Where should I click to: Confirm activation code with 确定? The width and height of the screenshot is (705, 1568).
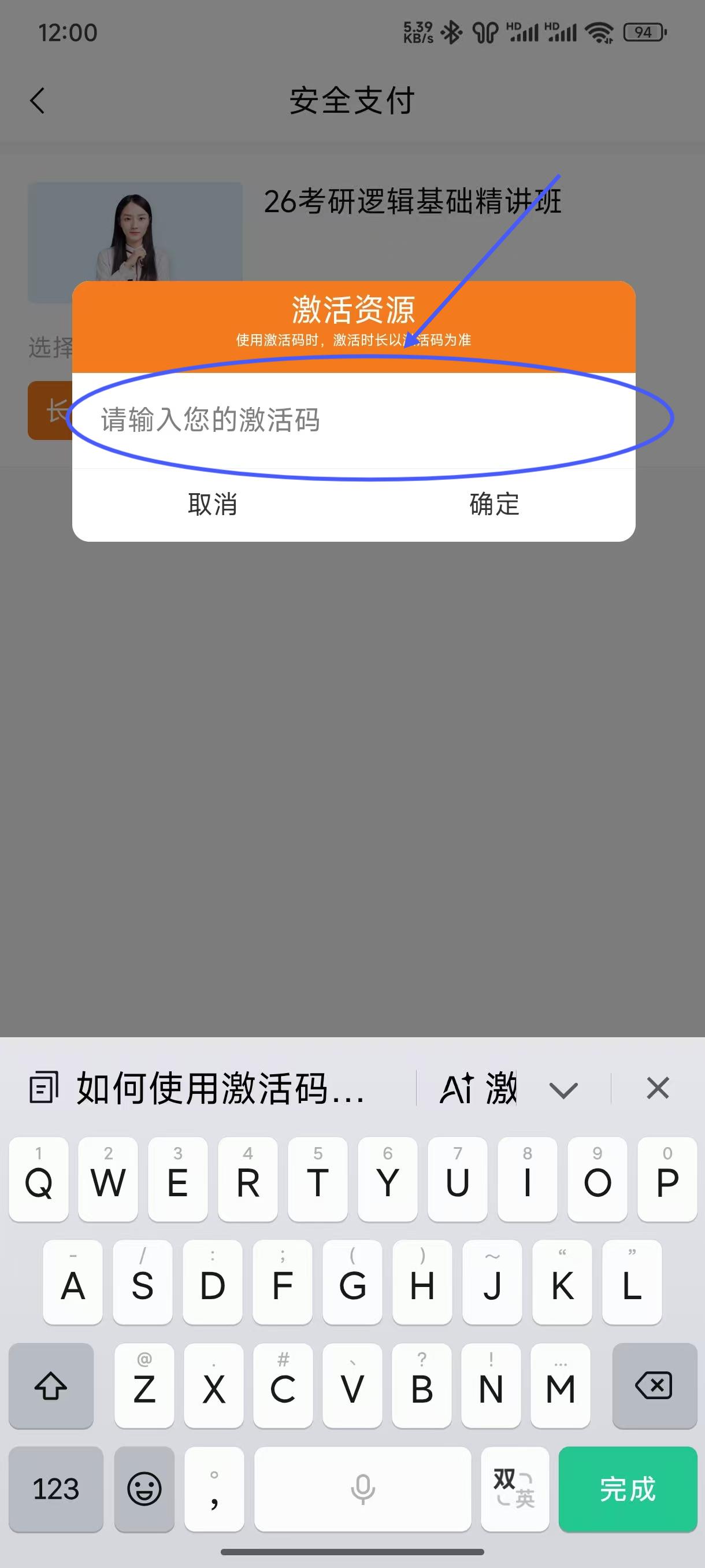(x=494, y=504)
